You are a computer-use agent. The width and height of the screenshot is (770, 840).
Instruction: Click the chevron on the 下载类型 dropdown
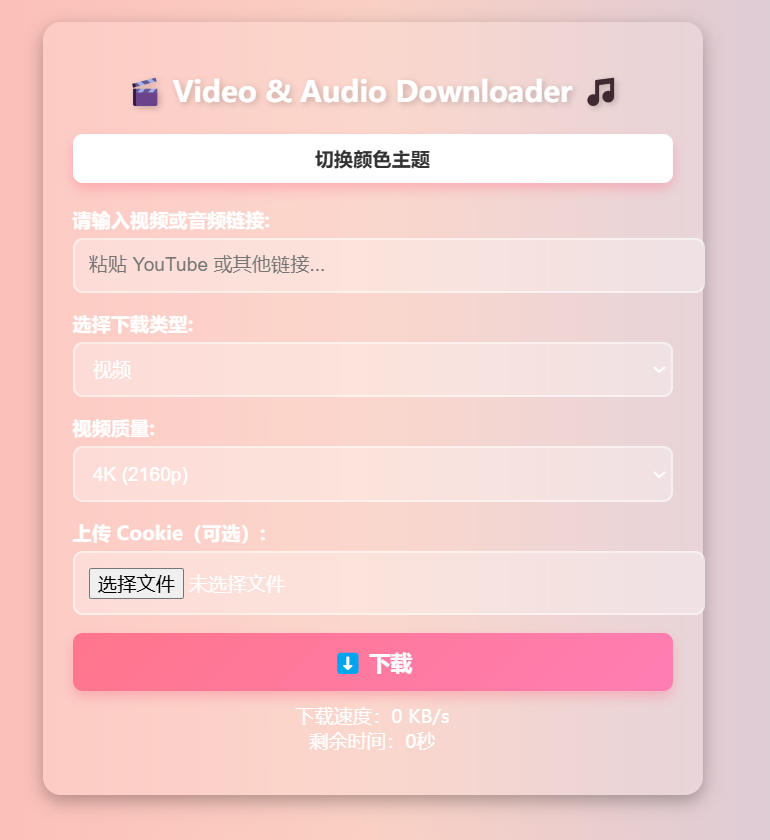pyautogui.click(x=659, y=370)
